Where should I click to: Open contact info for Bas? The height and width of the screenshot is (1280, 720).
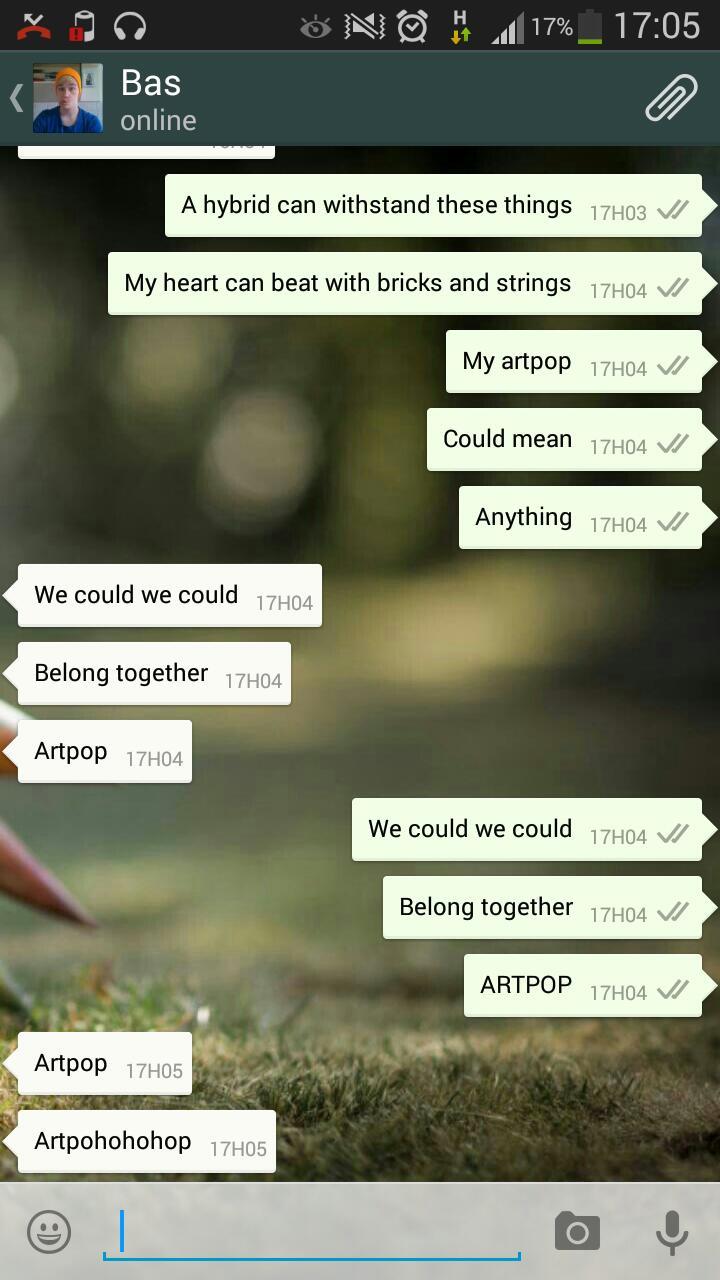coord(160,99)
